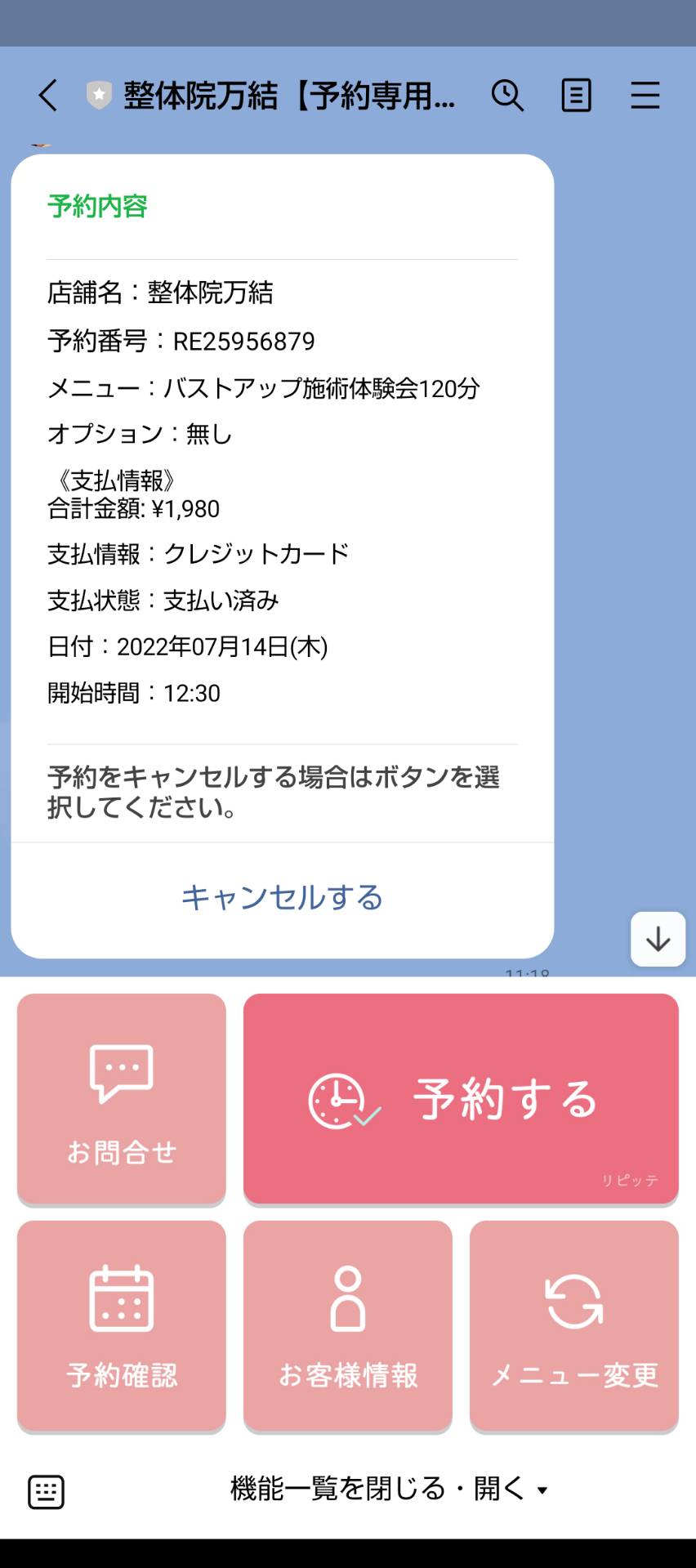Switch to the keyboard input icon
696x1568 pixels.
point(46,1492)
